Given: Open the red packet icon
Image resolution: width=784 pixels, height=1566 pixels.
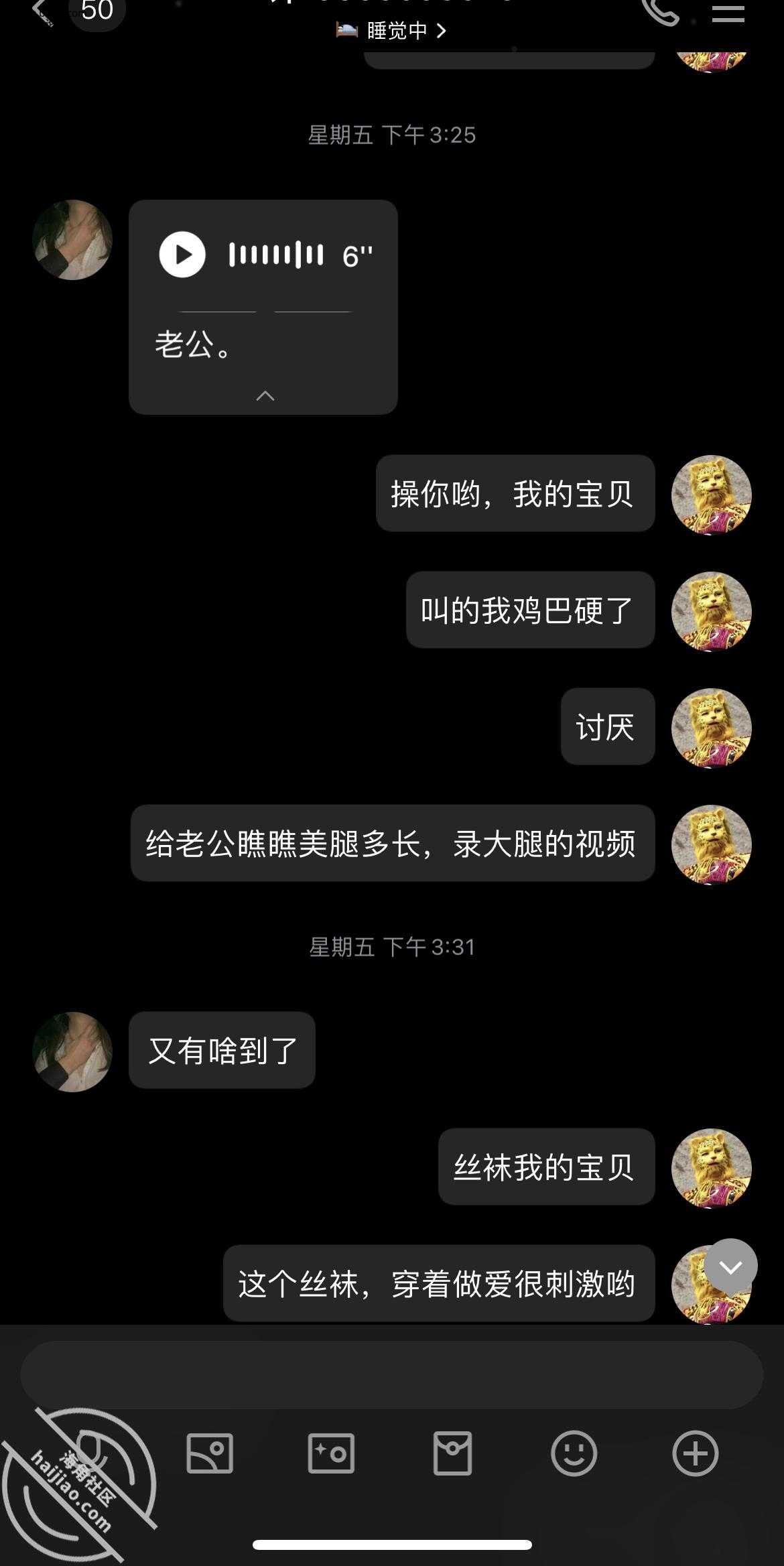Looking at the screenshot, I should point(452,1453).
